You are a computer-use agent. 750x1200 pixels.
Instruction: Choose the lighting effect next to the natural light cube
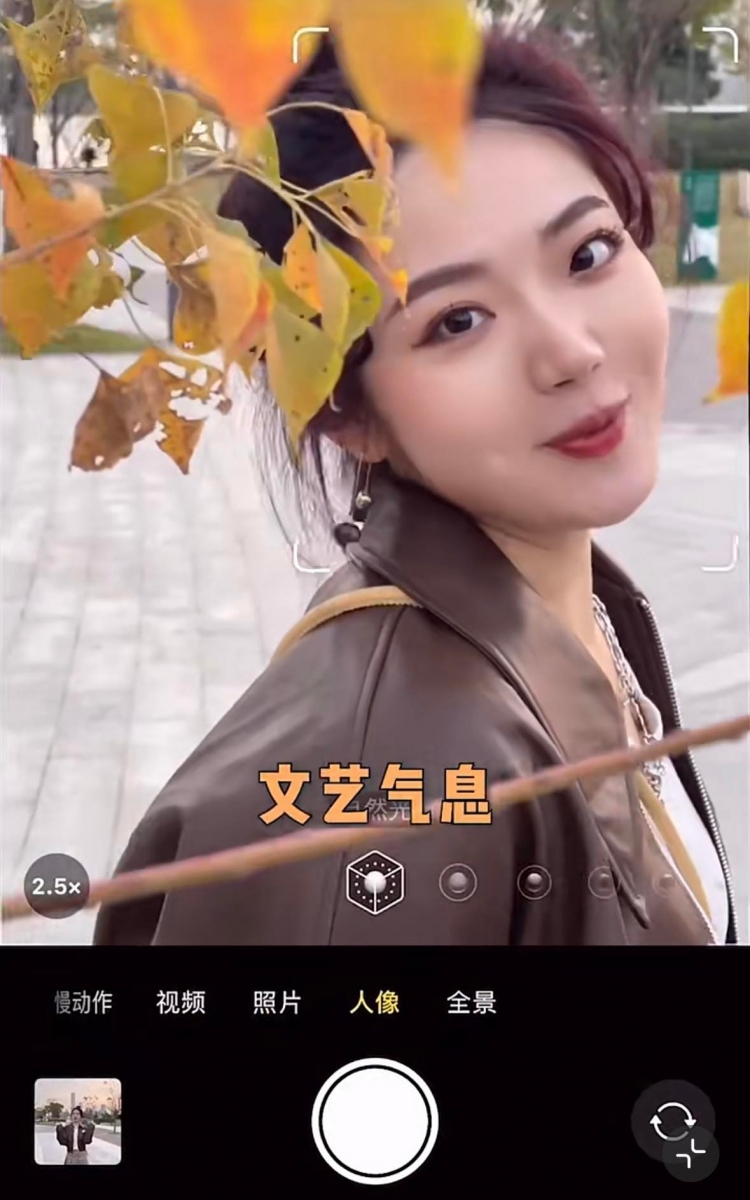tap(458, 882)
